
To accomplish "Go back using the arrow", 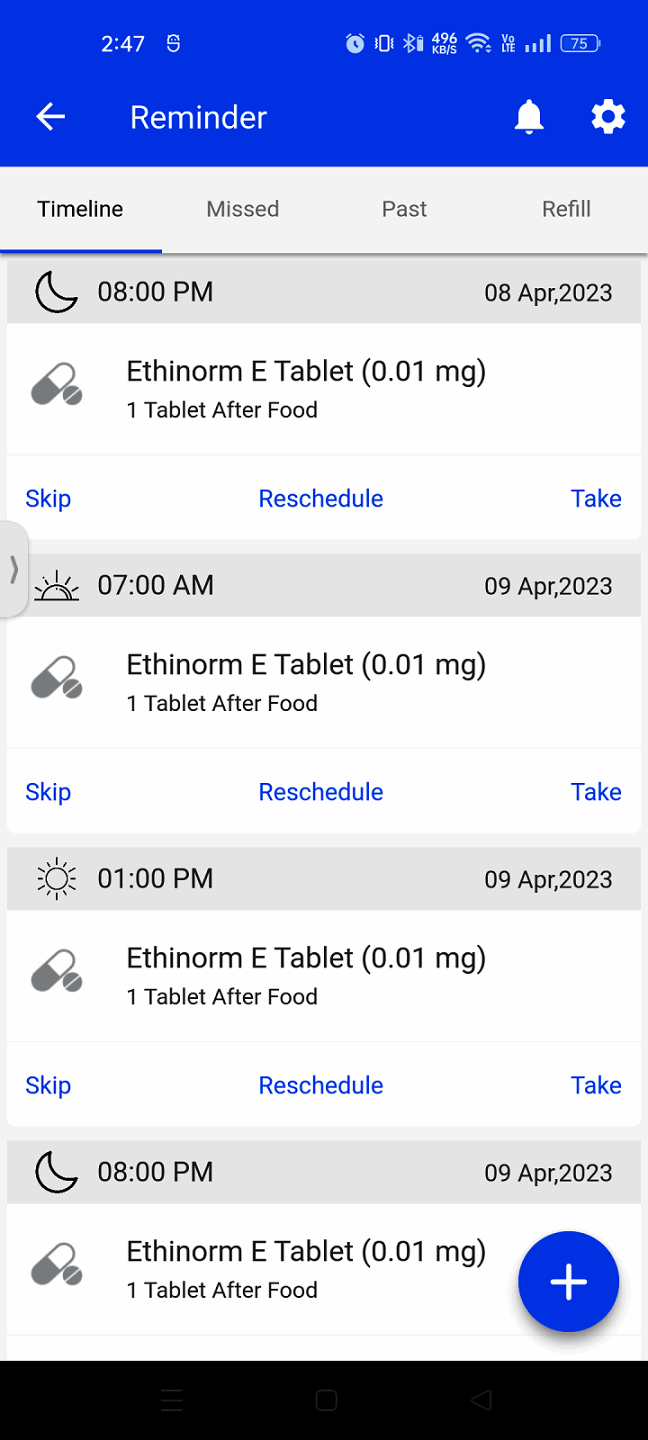I will [51, 117].
